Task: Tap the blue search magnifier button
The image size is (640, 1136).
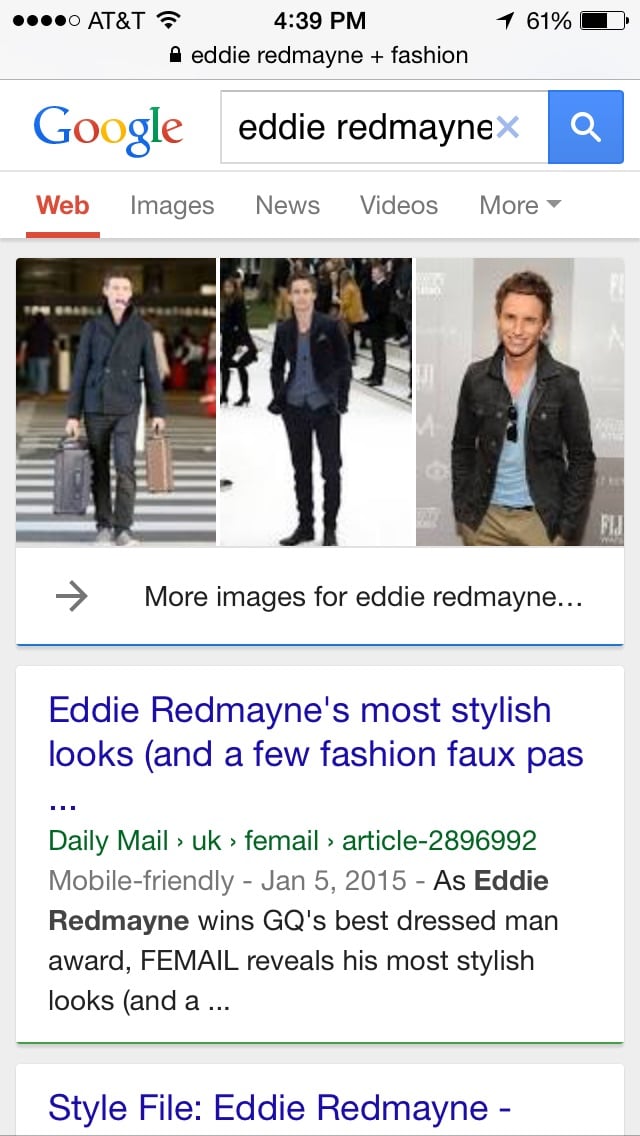Action: pyautogui.click(x=586, y=127)
